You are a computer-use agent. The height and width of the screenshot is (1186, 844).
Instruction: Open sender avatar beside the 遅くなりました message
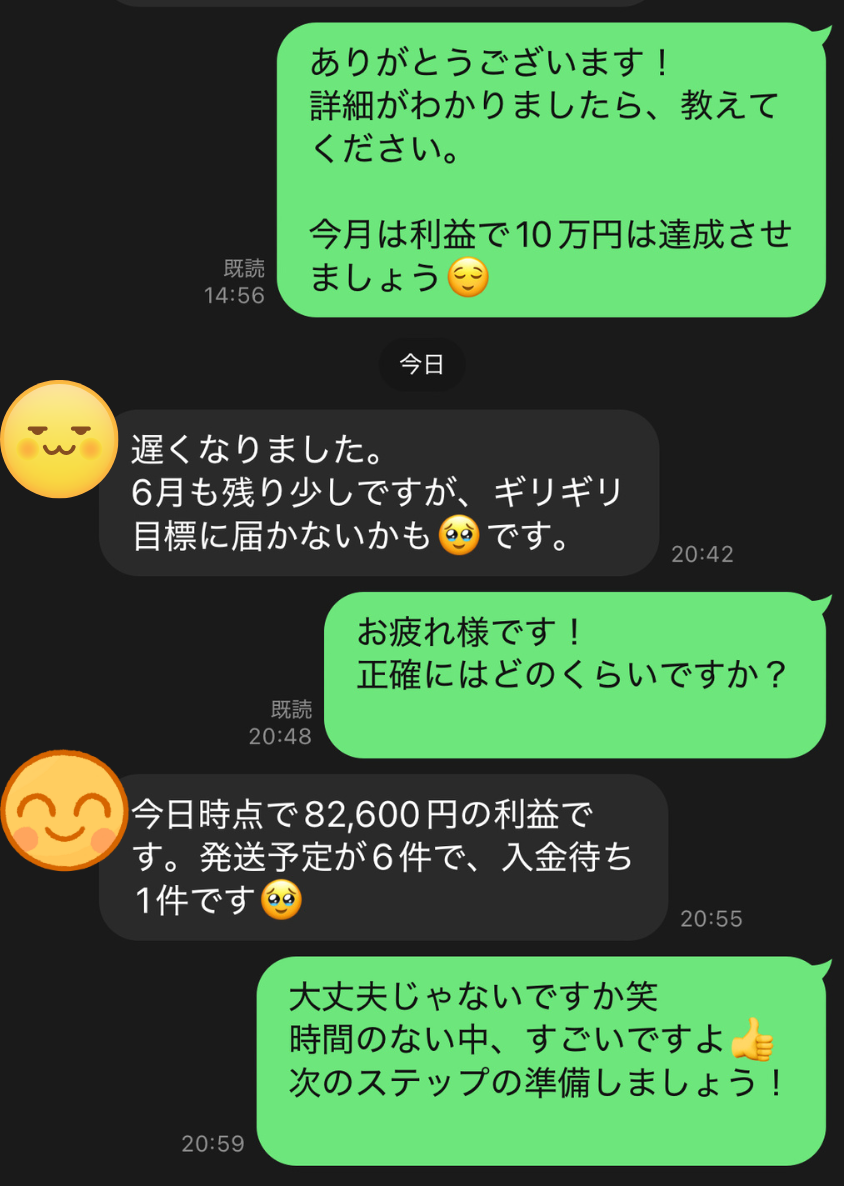[59, 440]
